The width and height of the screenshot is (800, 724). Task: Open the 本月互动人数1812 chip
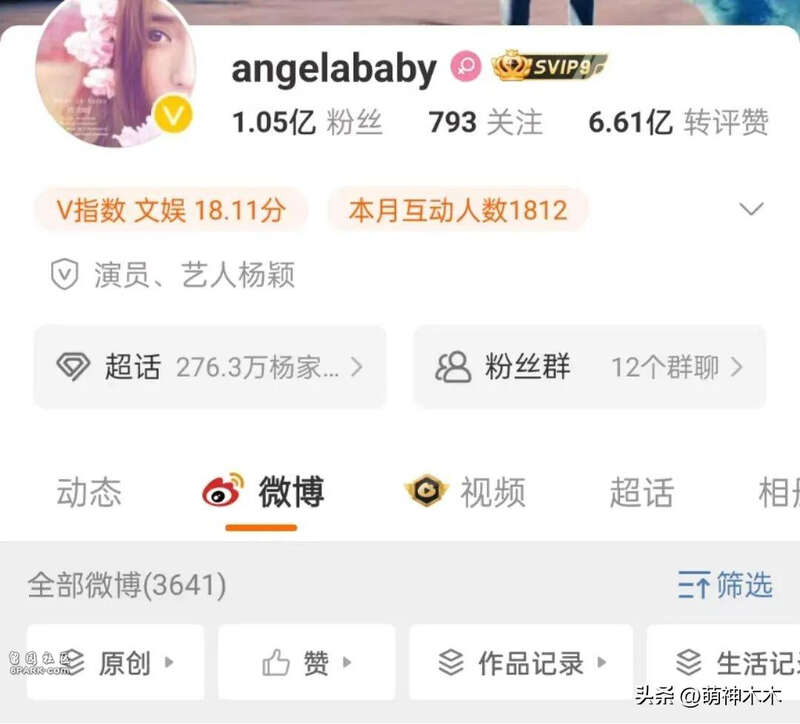457,210
